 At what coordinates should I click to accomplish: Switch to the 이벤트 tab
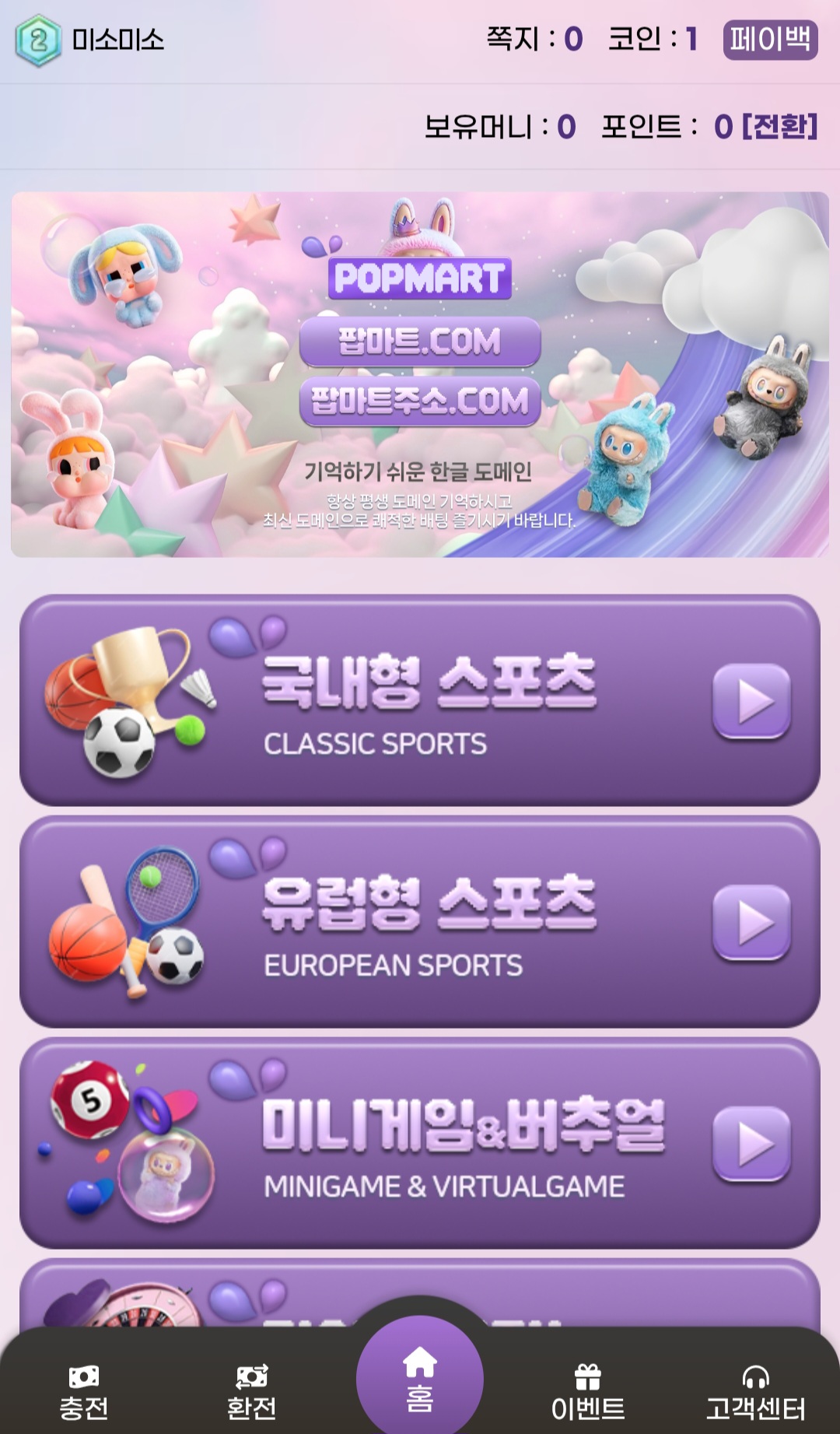click(588, 1393)
